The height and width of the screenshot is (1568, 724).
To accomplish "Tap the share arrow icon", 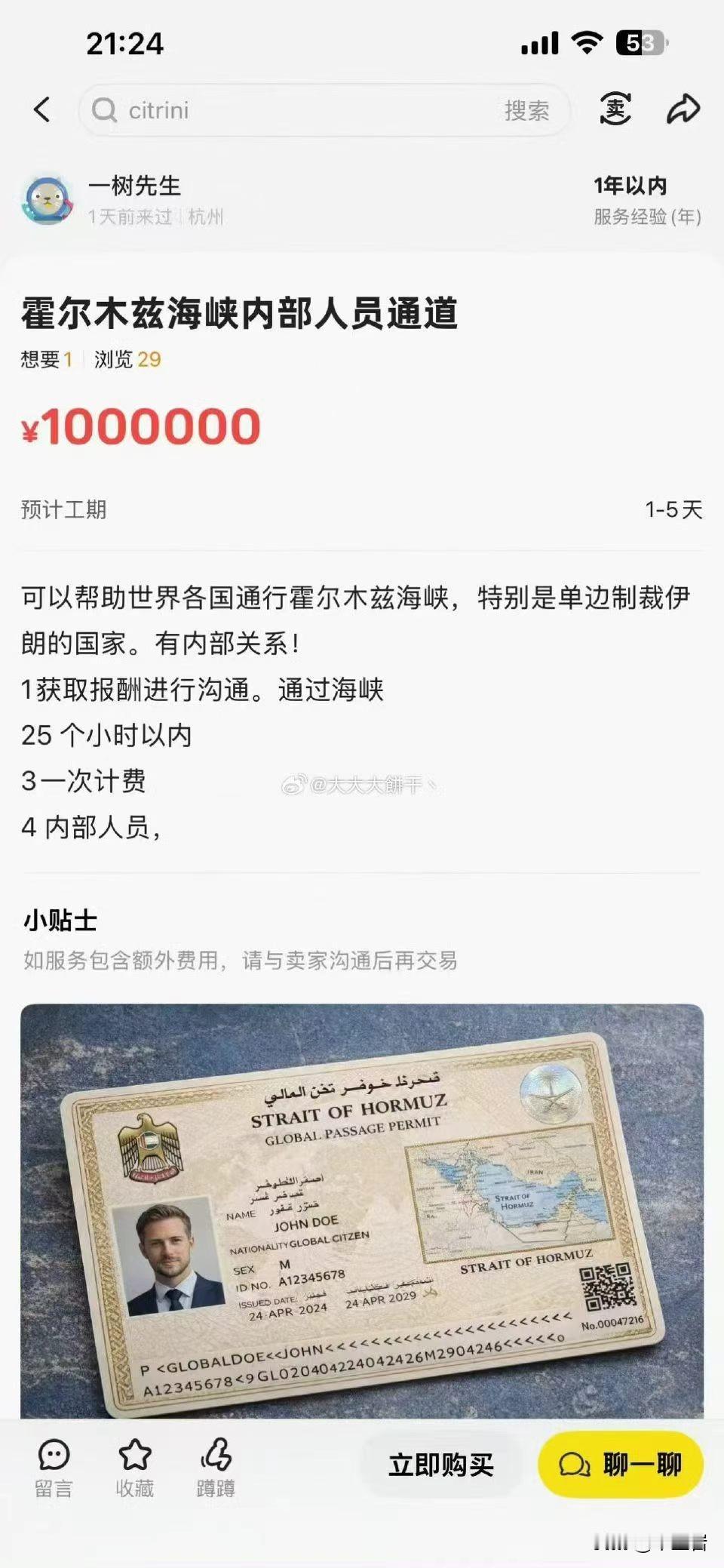I will point(685,110).
